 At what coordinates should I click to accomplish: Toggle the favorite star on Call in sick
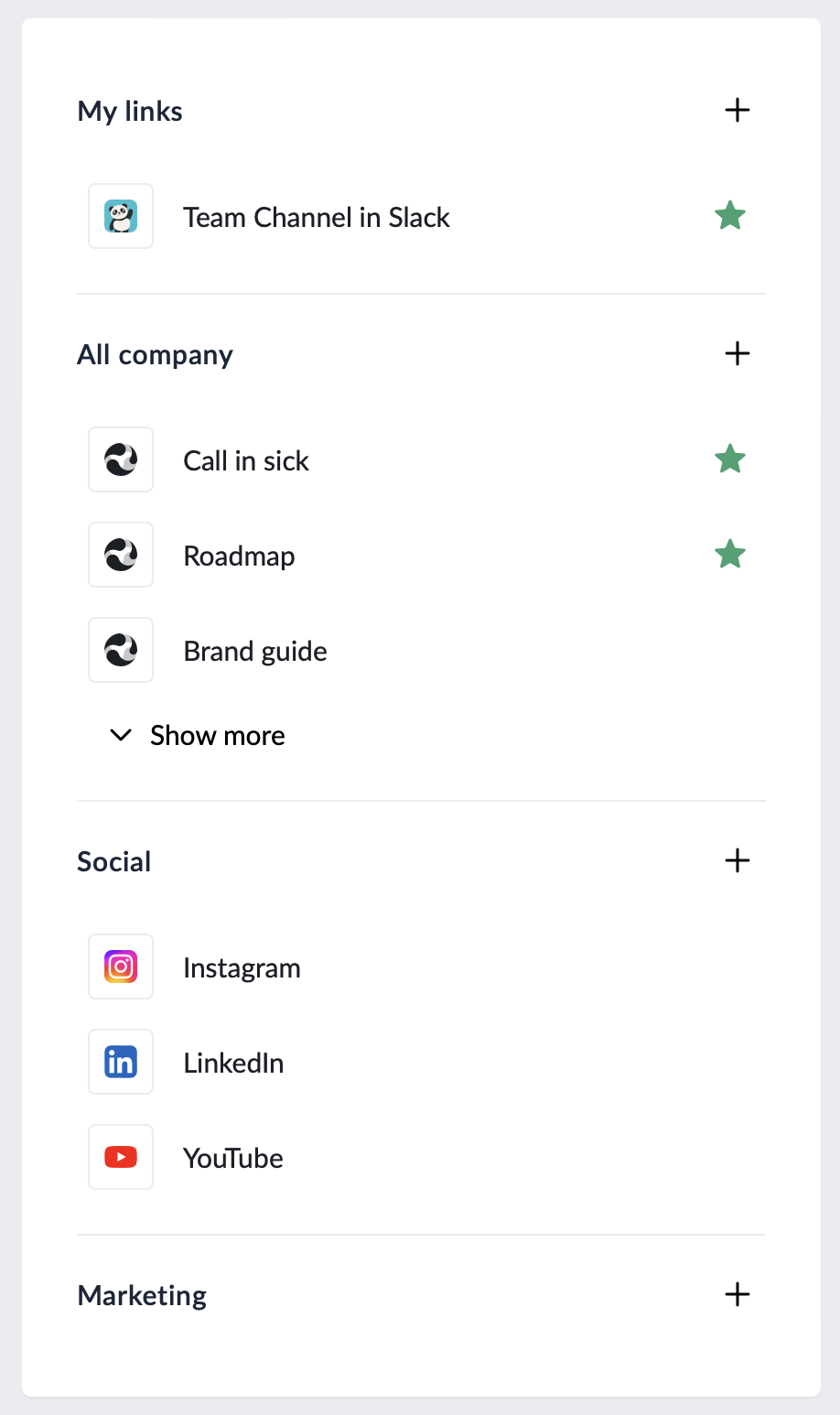(730, 459)
